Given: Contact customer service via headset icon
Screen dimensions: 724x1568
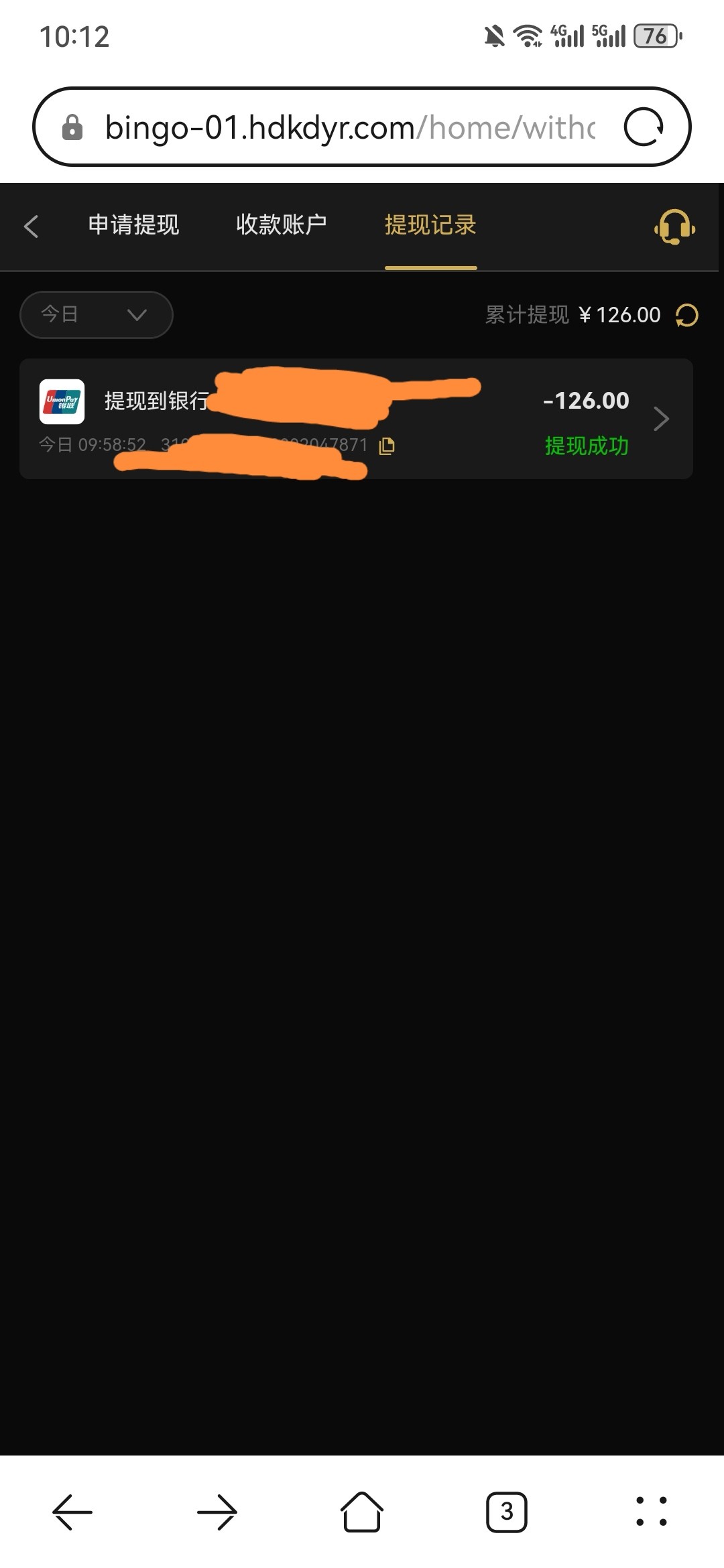Looking at the screenshot, I should coord(674,226).
